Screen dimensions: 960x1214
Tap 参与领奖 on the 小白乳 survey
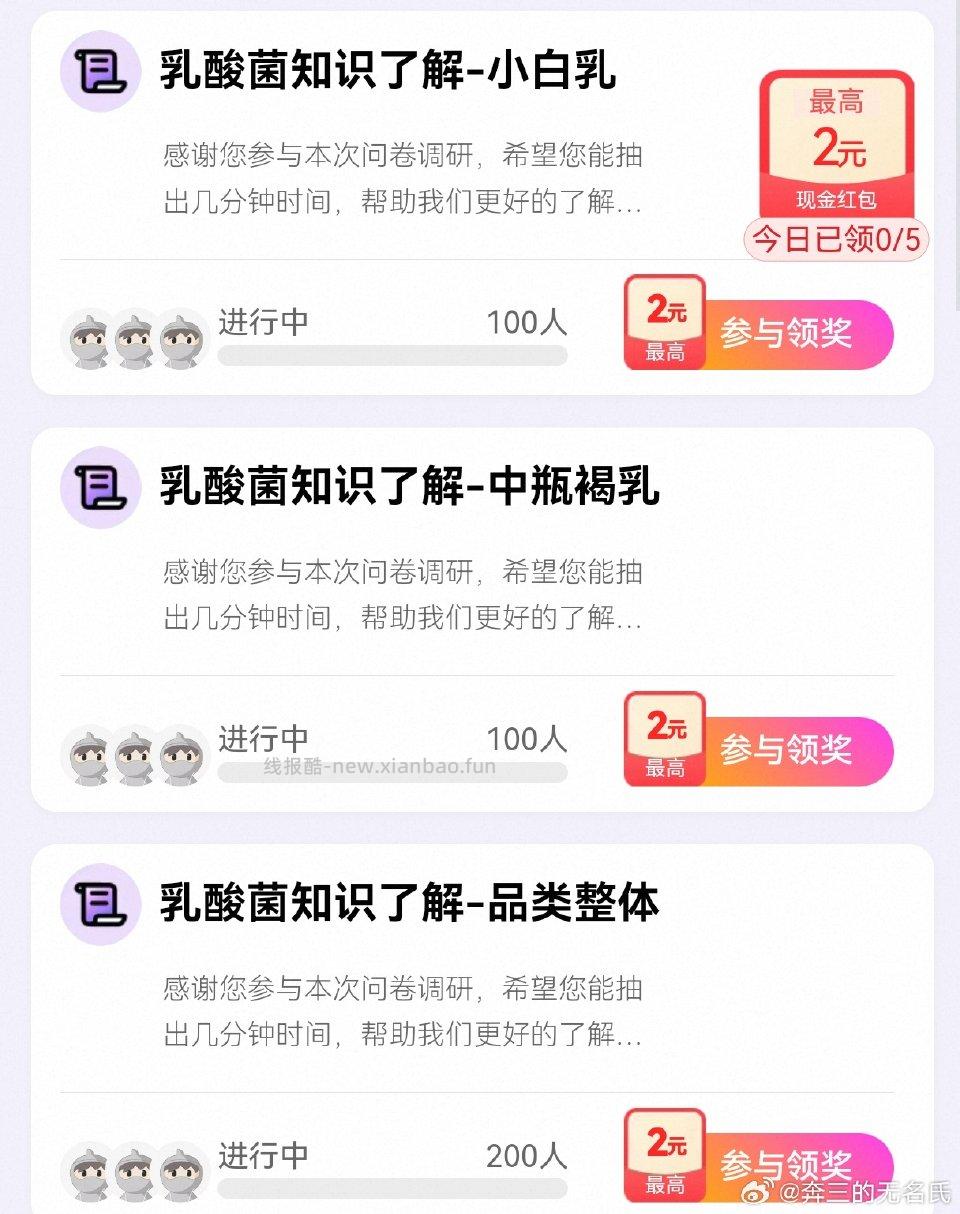tap(786, 335)
